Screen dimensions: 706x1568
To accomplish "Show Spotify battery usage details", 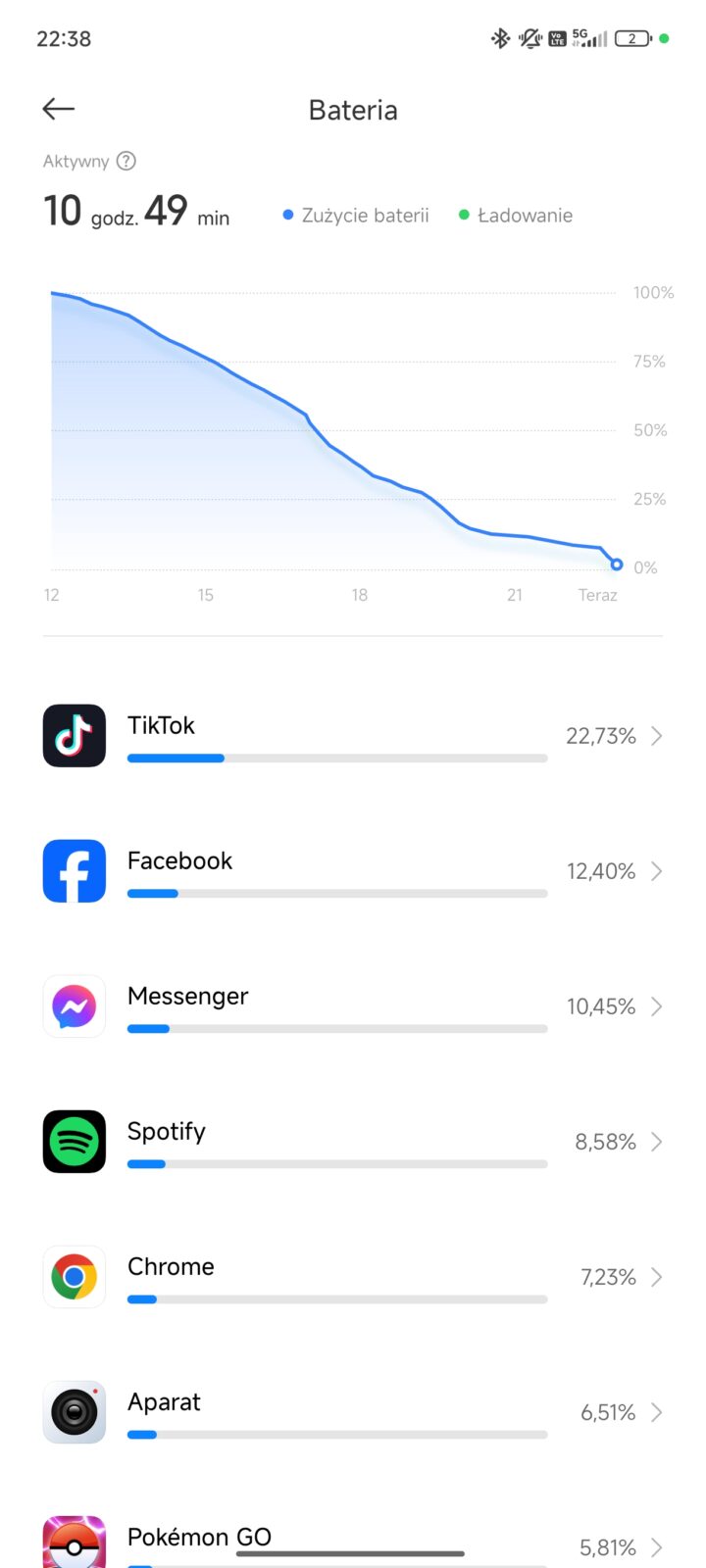I will (353, 1142).
